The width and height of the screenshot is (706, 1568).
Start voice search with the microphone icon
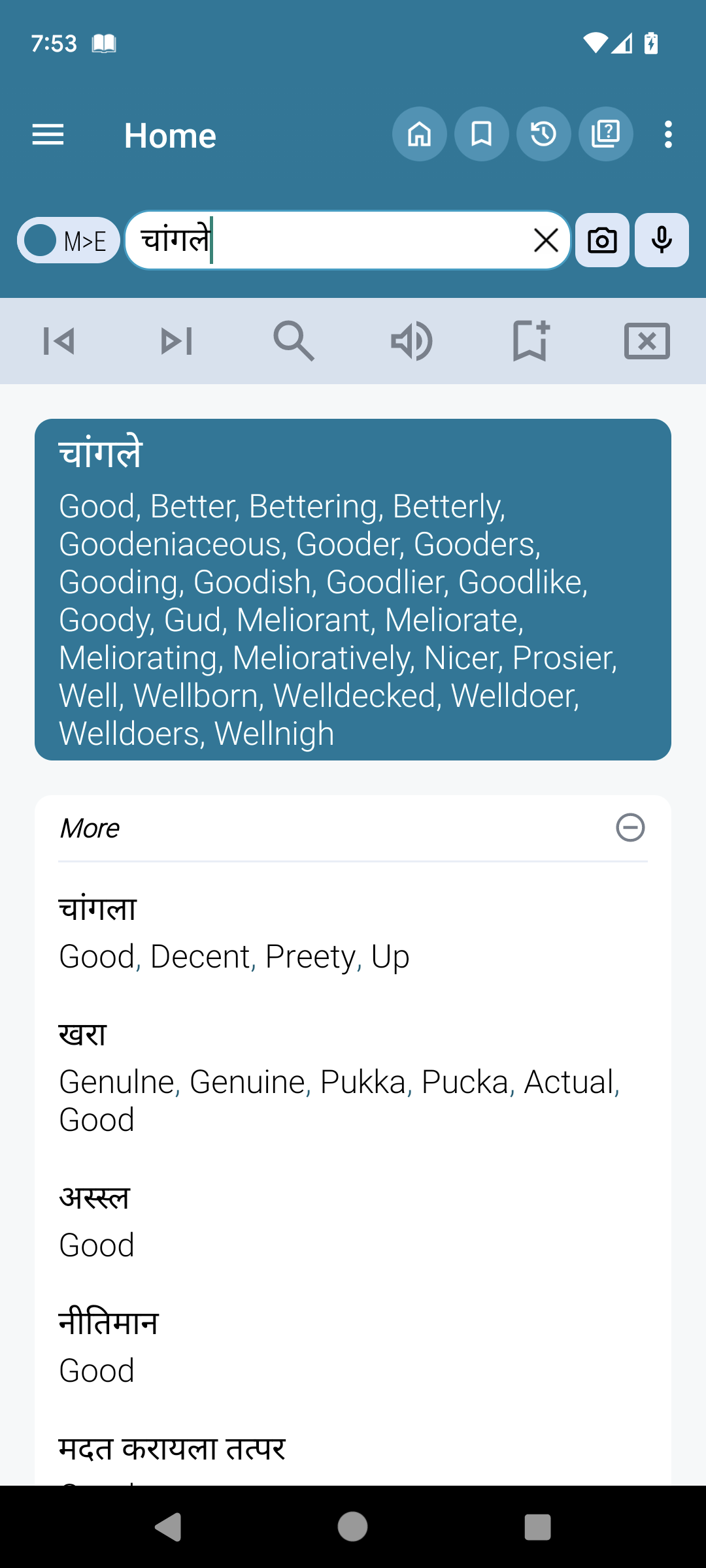tap(662, 240)
